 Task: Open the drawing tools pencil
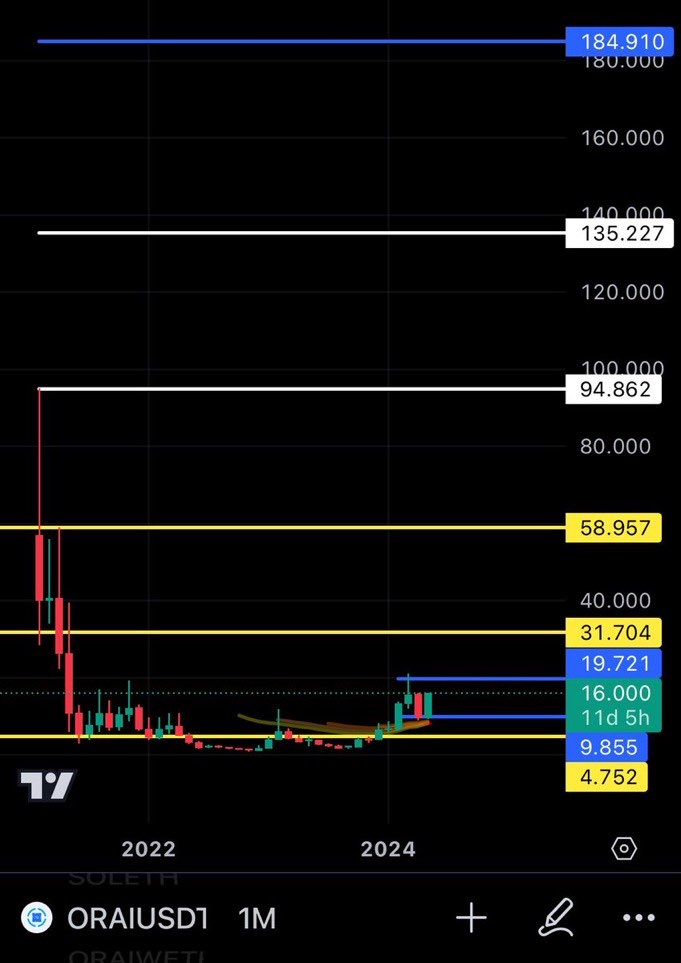pyautogui.click(x=556, y=917)
